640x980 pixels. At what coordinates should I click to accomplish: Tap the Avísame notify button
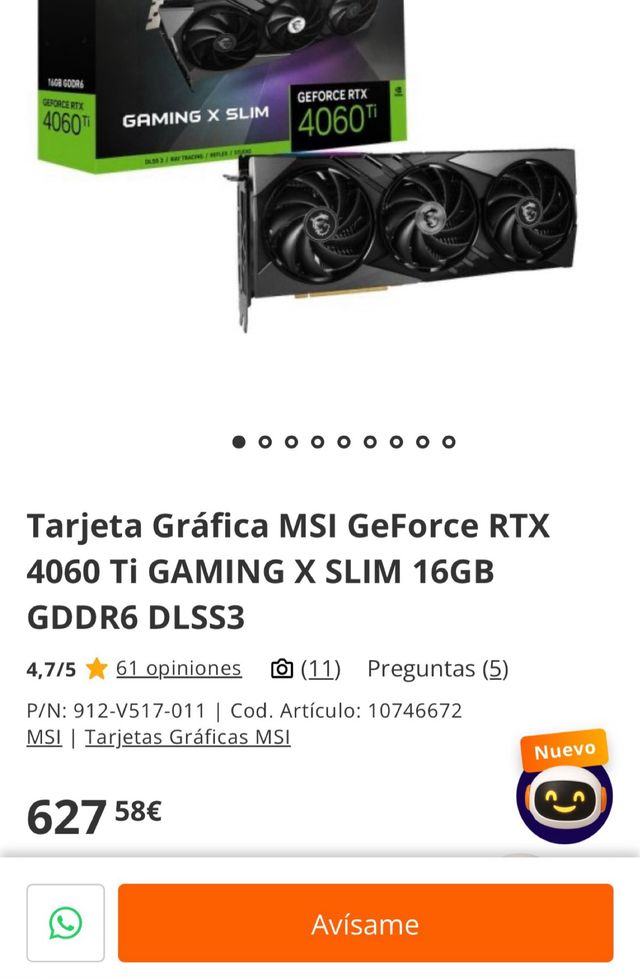pyautogui.click(x=365, y=923)
